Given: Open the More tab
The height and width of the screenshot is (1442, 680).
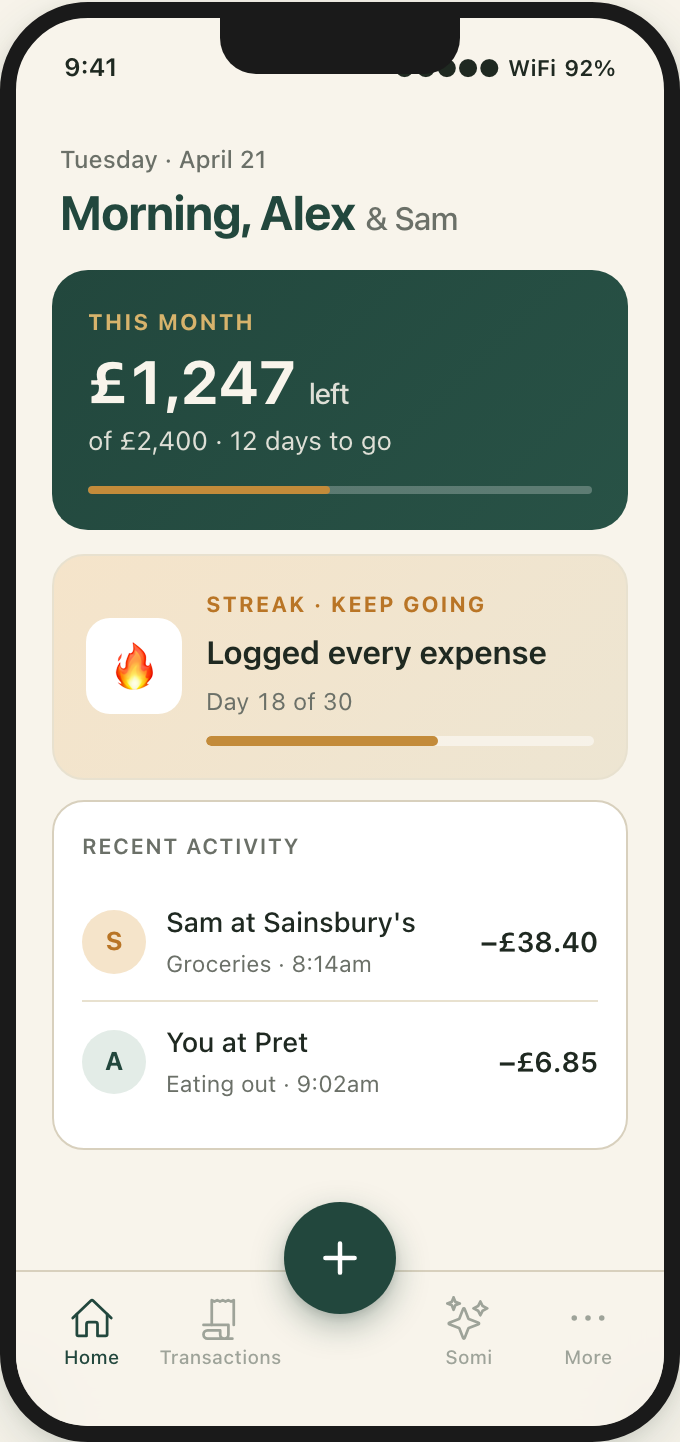Looking at the screenshot, I should pos(587,1331).
